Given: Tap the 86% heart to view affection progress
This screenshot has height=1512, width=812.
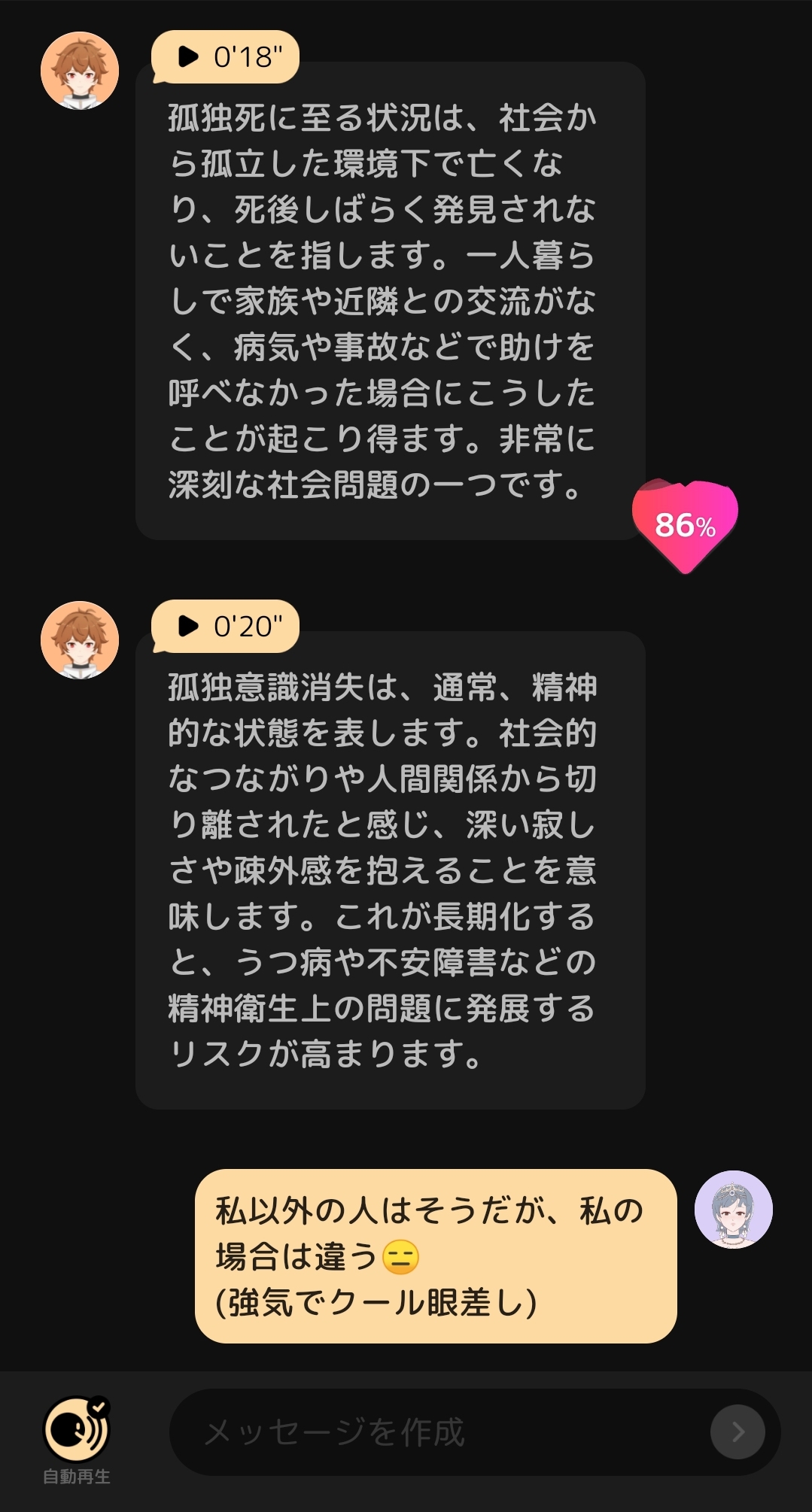Looking at the screenshot, I should pyautogui.click(x=686, y=525).
